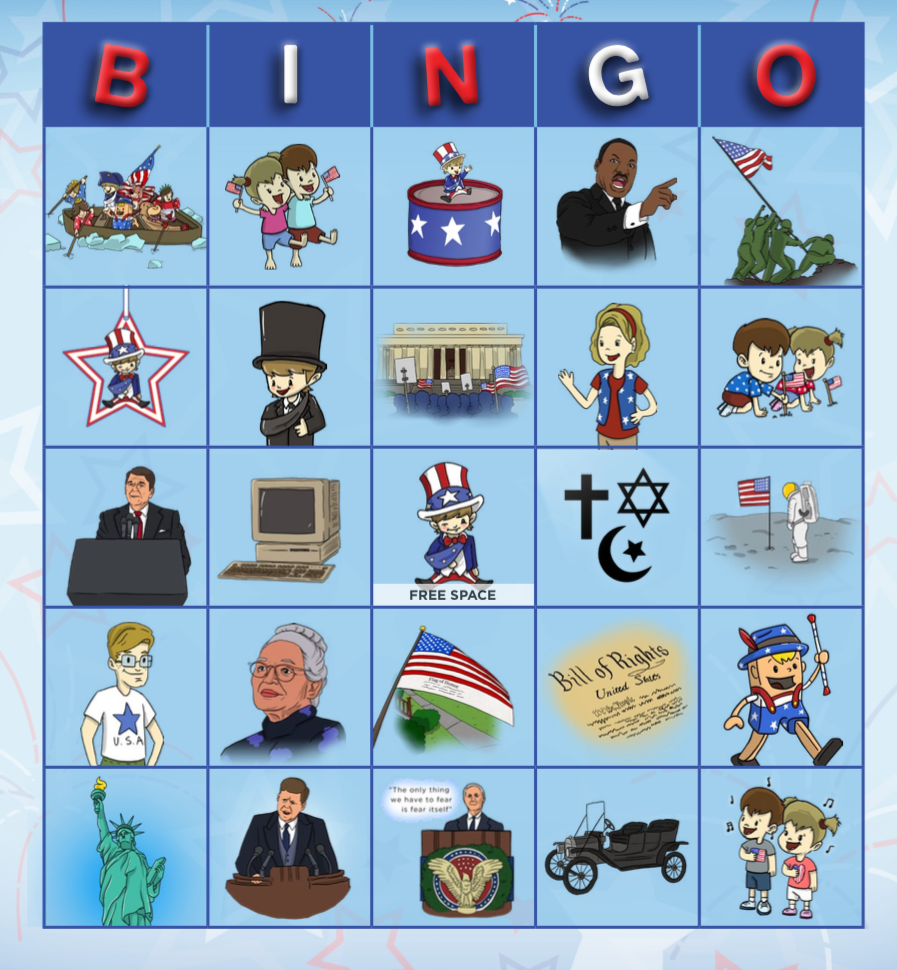This screenshot has width=897, height=970.
Task: Tap the marching kid with baton tile
Action: tap(781, 687)
